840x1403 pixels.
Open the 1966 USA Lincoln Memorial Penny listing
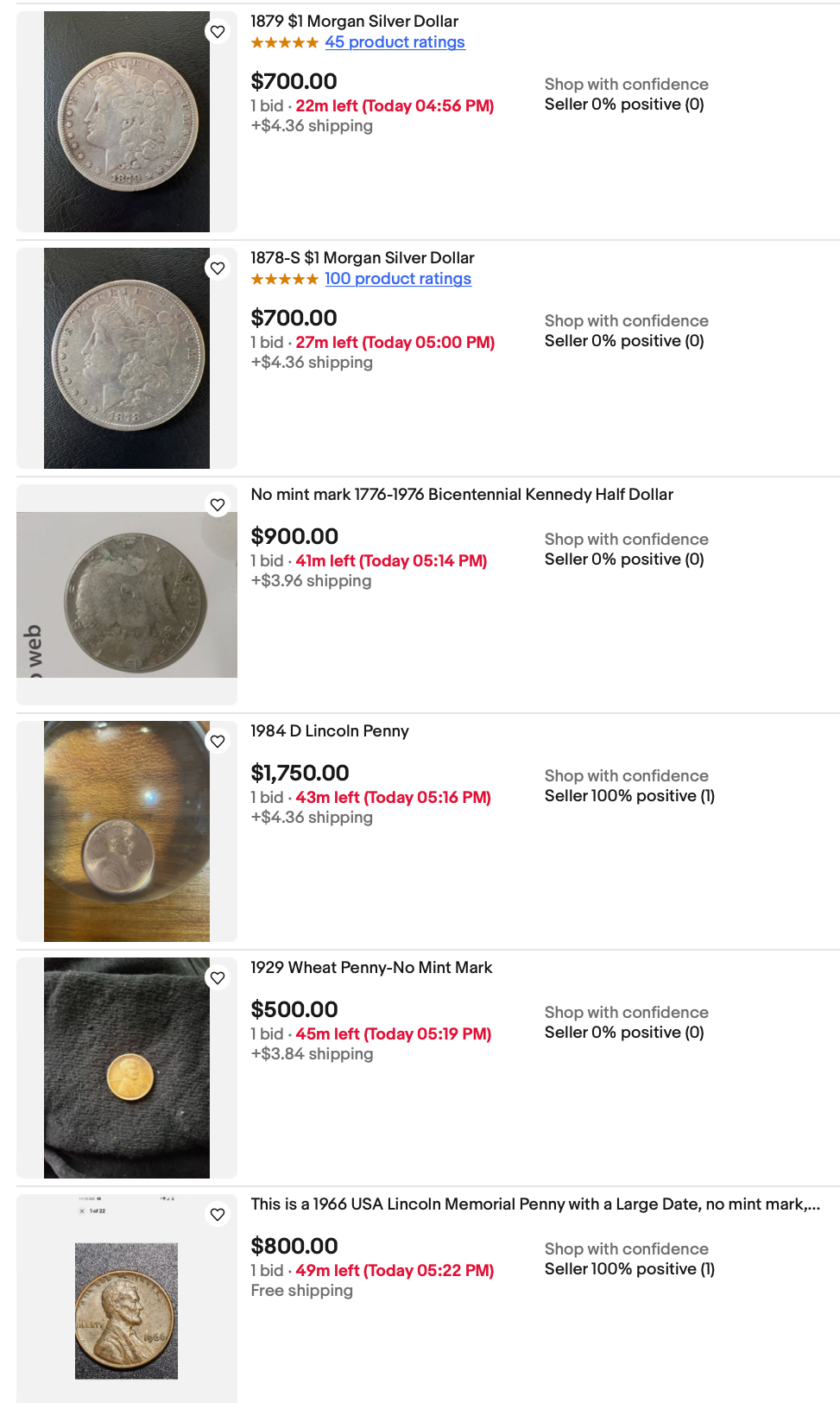pyautogui.click(x=534, y=1204)
